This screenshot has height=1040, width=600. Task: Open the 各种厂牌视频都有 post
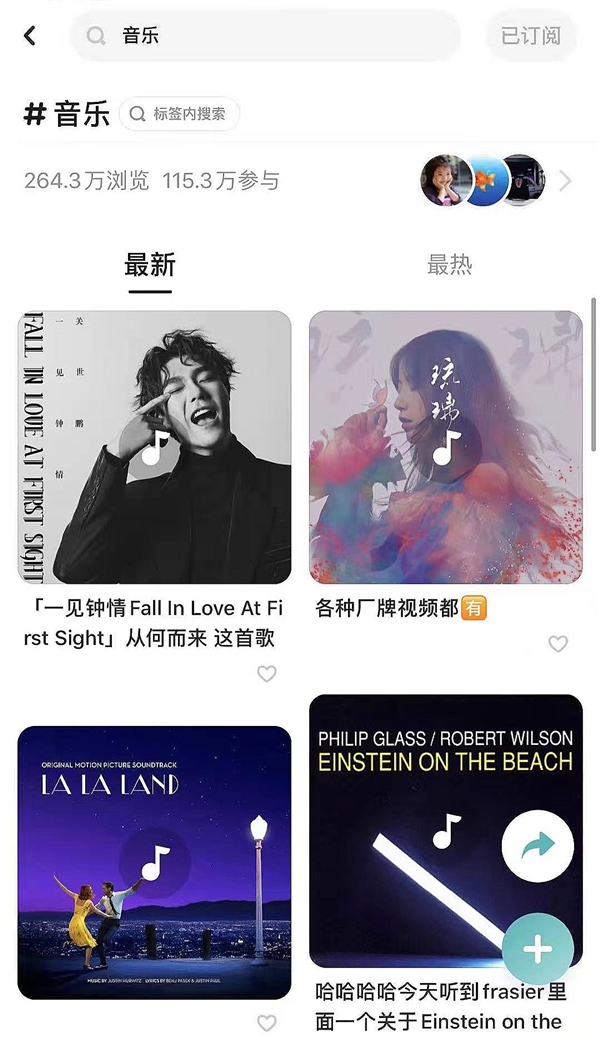[x=445, y=447]
